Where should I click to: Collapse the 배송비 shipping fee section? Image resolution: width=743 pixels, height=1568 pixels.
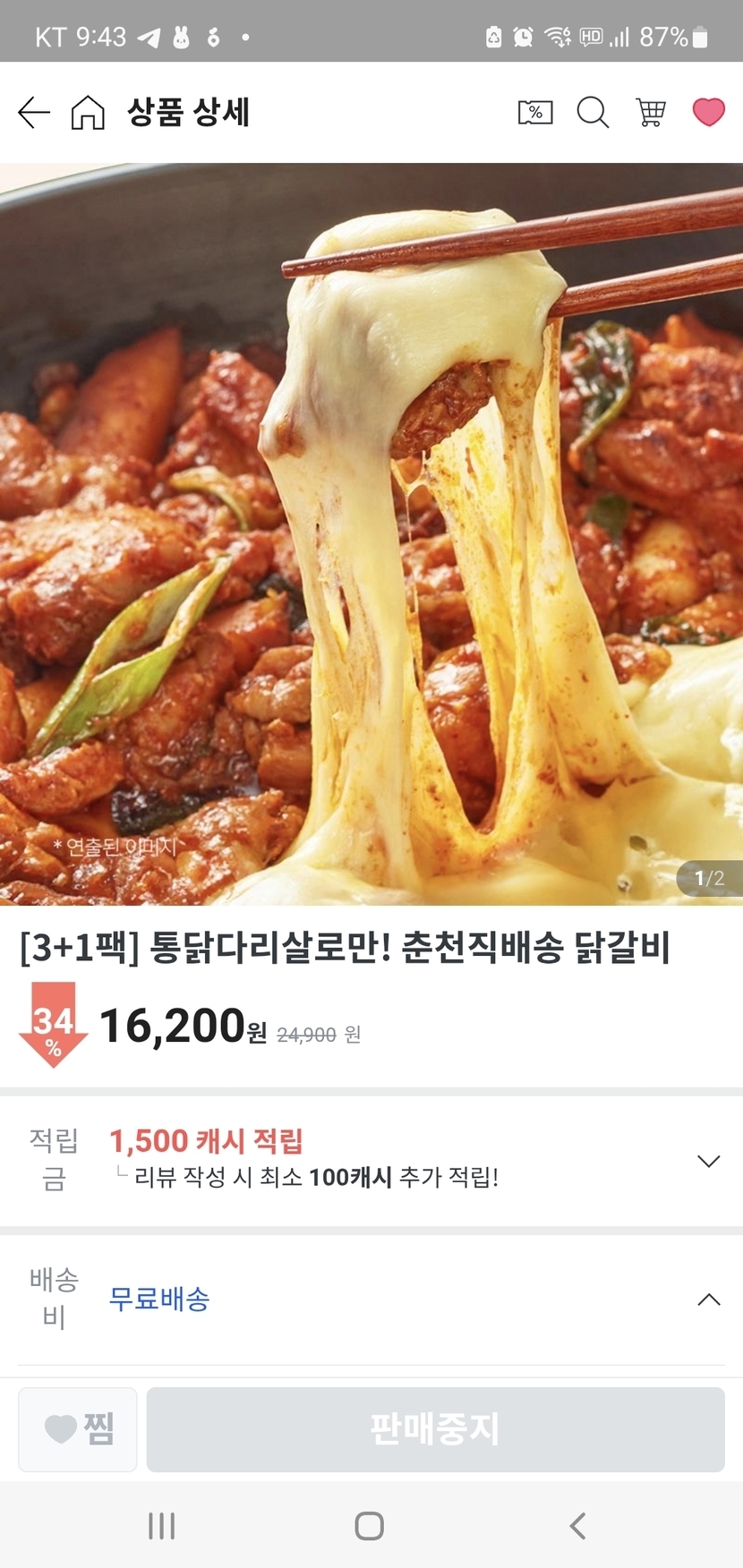[708, 1300]
